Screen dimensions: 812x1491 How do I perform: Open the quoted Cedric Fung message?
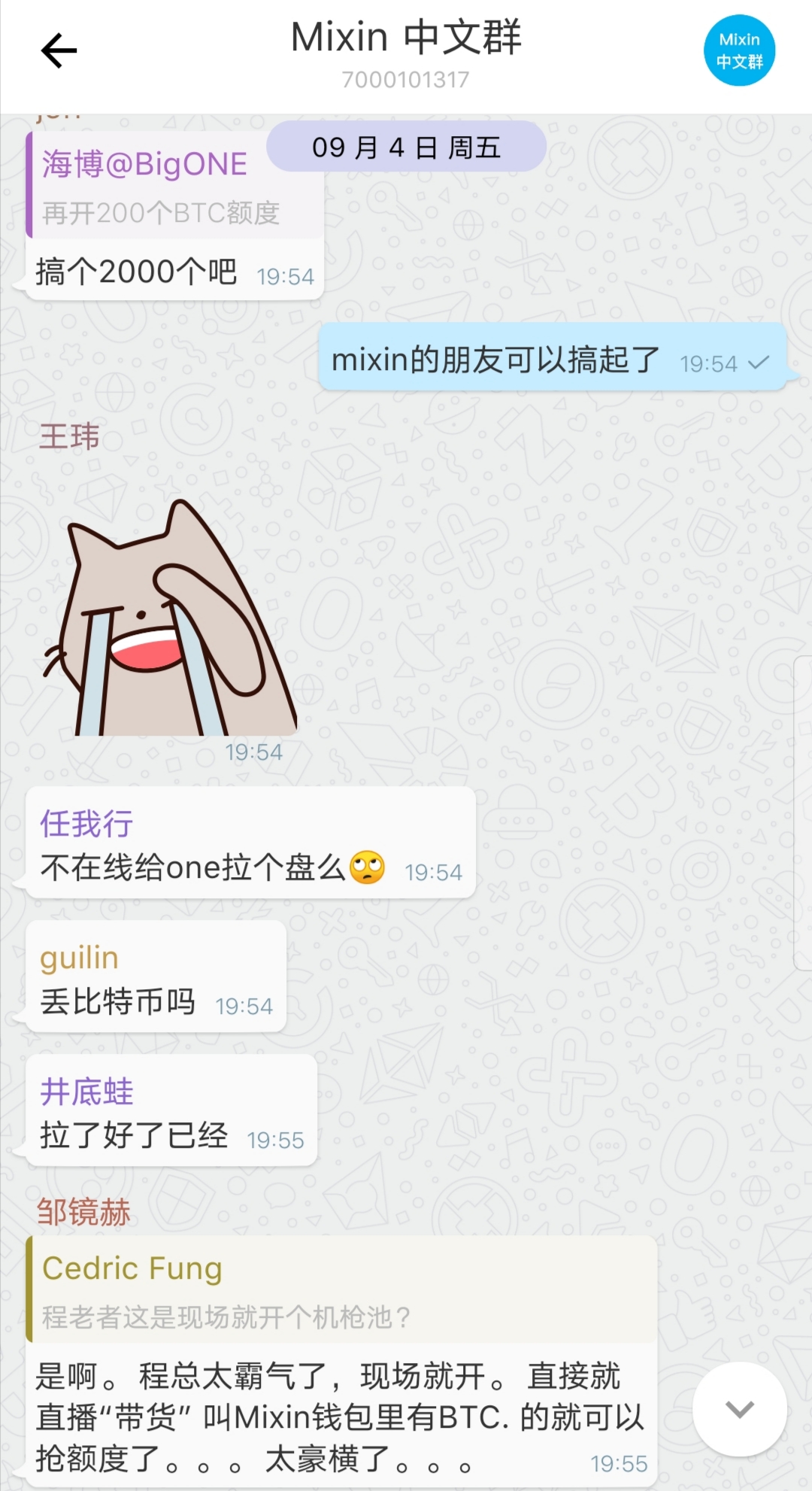[341, 1291]
